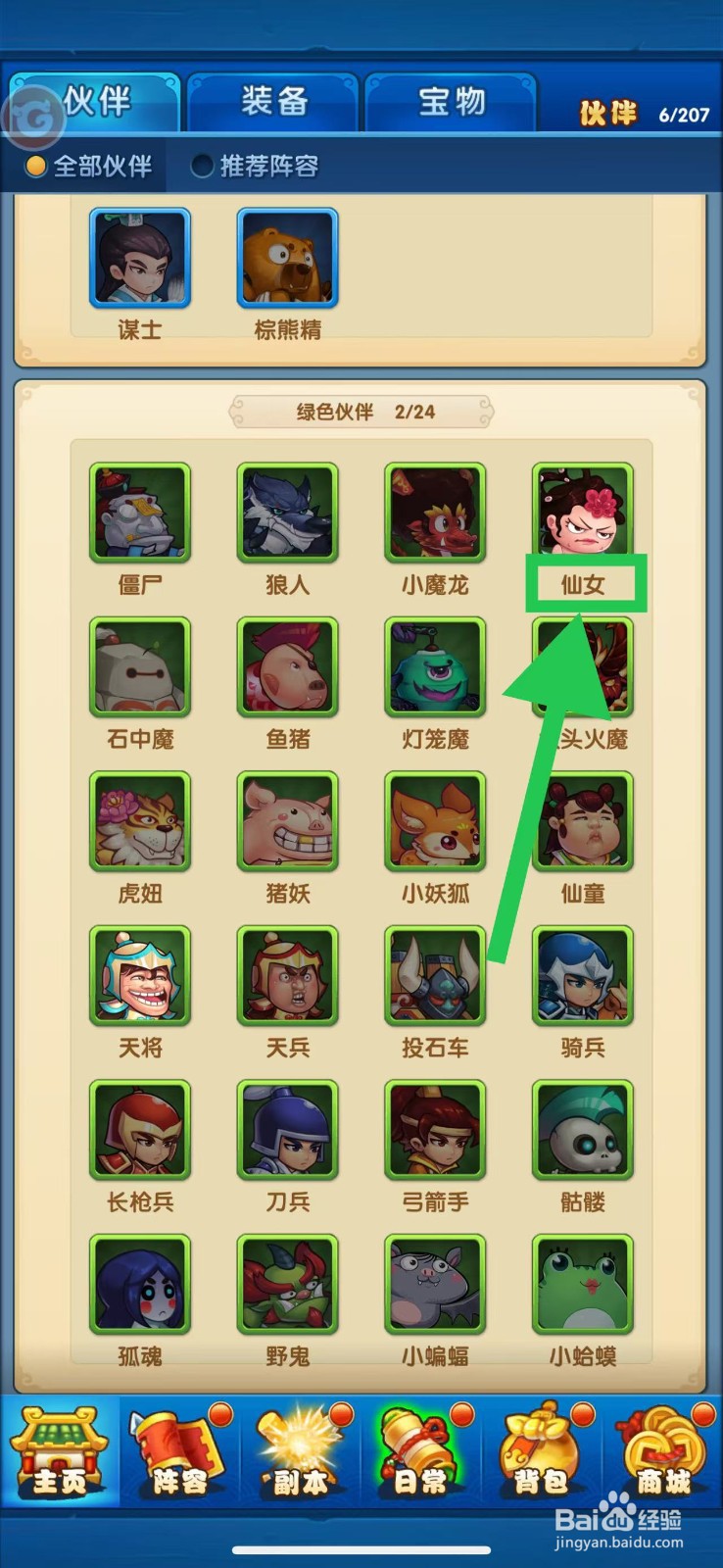Select the 僵尸 zombie partner icon
The width and height of the screenshot is (723, 1568).
[139, 512]
